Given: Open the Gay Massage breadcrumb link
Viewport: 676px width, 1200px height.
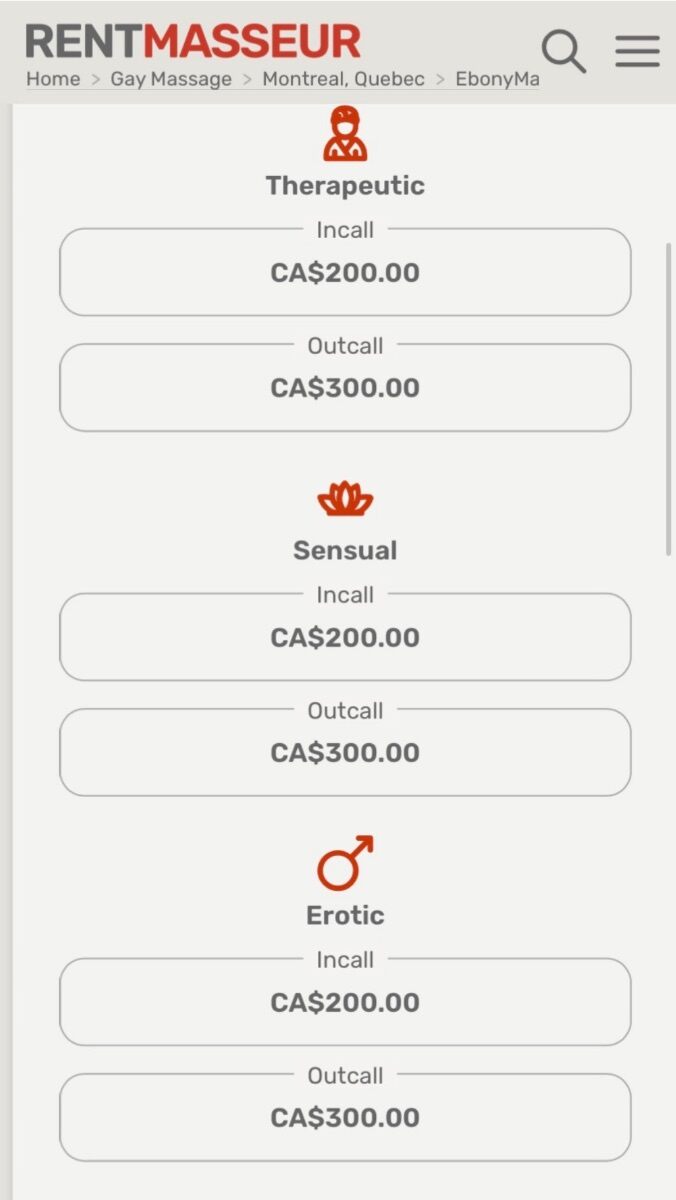Looking at the screenshot, I should 171,79.
